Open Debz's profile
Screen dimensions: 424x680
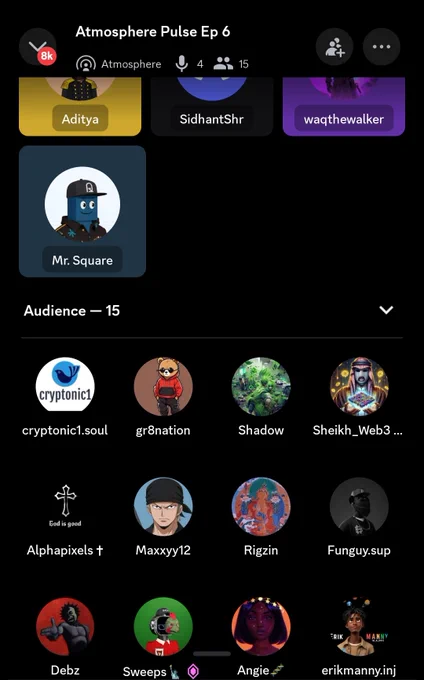coord(65,637)
